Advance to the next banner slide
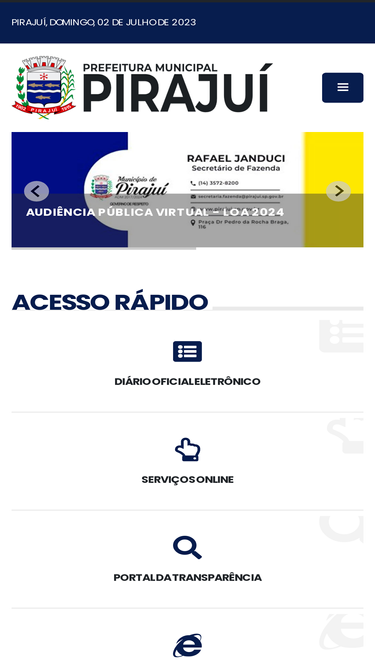Screen dimensions: 375x667 pyautogui.click(x=338, y=191)
